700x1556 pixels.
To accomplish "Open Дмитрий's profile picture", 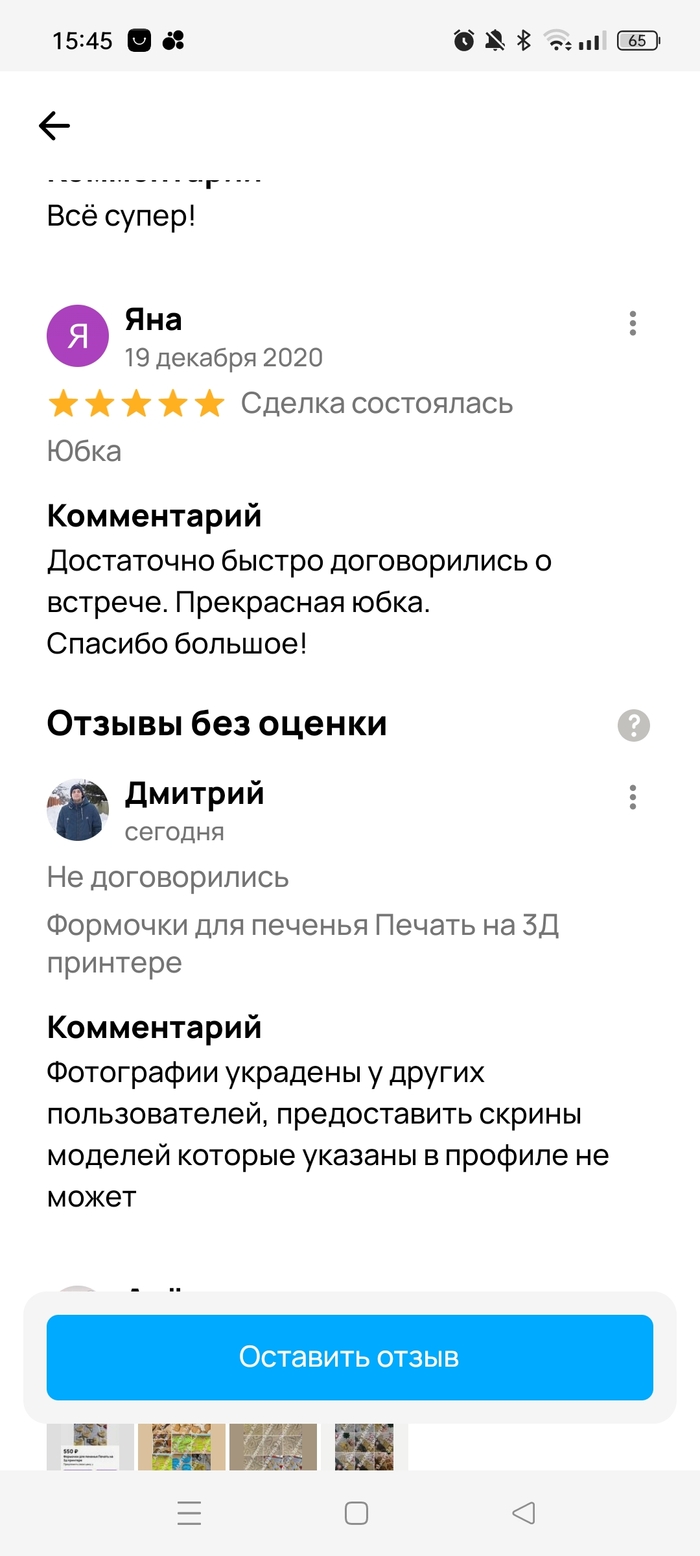I will click(78, 810).
